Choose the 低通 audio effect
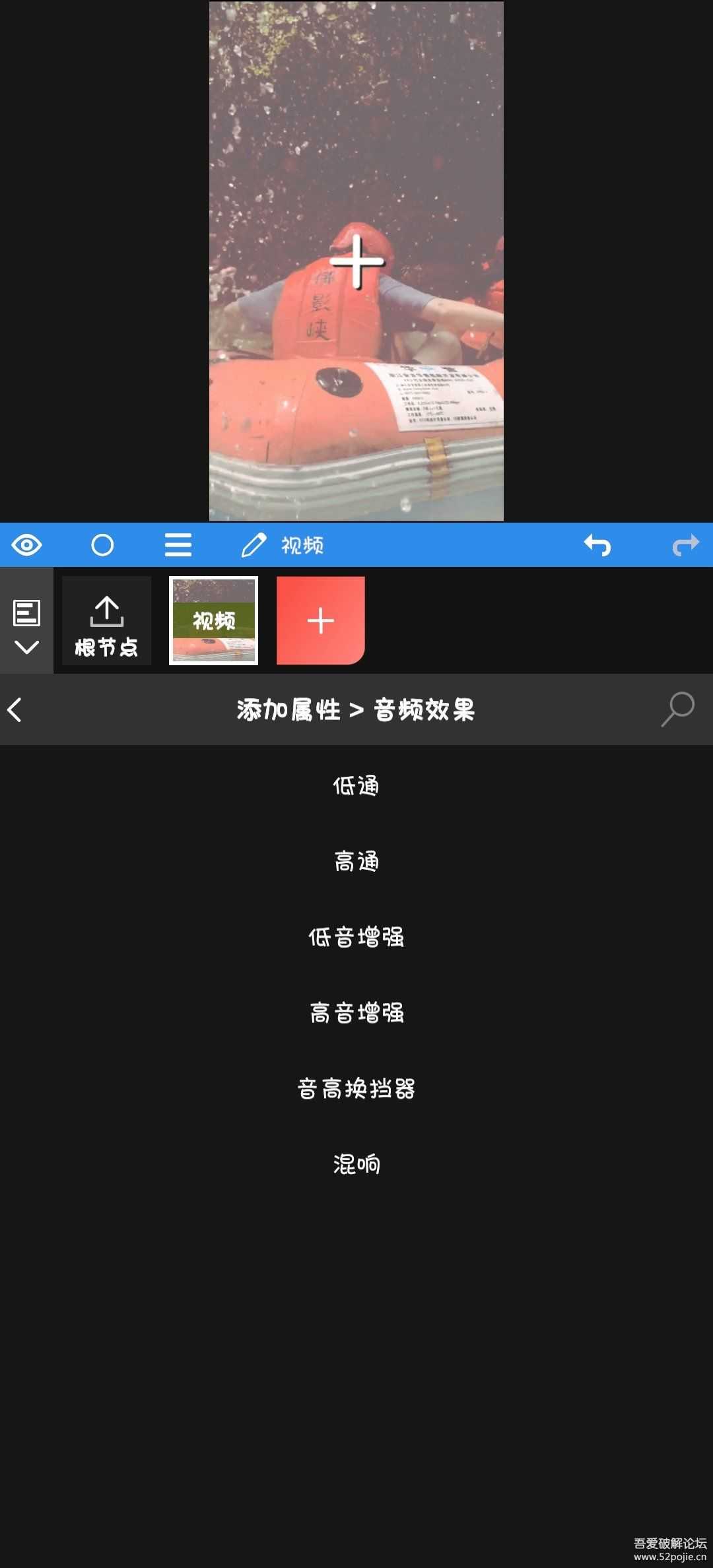Image resolution: width=713 pixels, height=1568 pixels. [356, 786]
